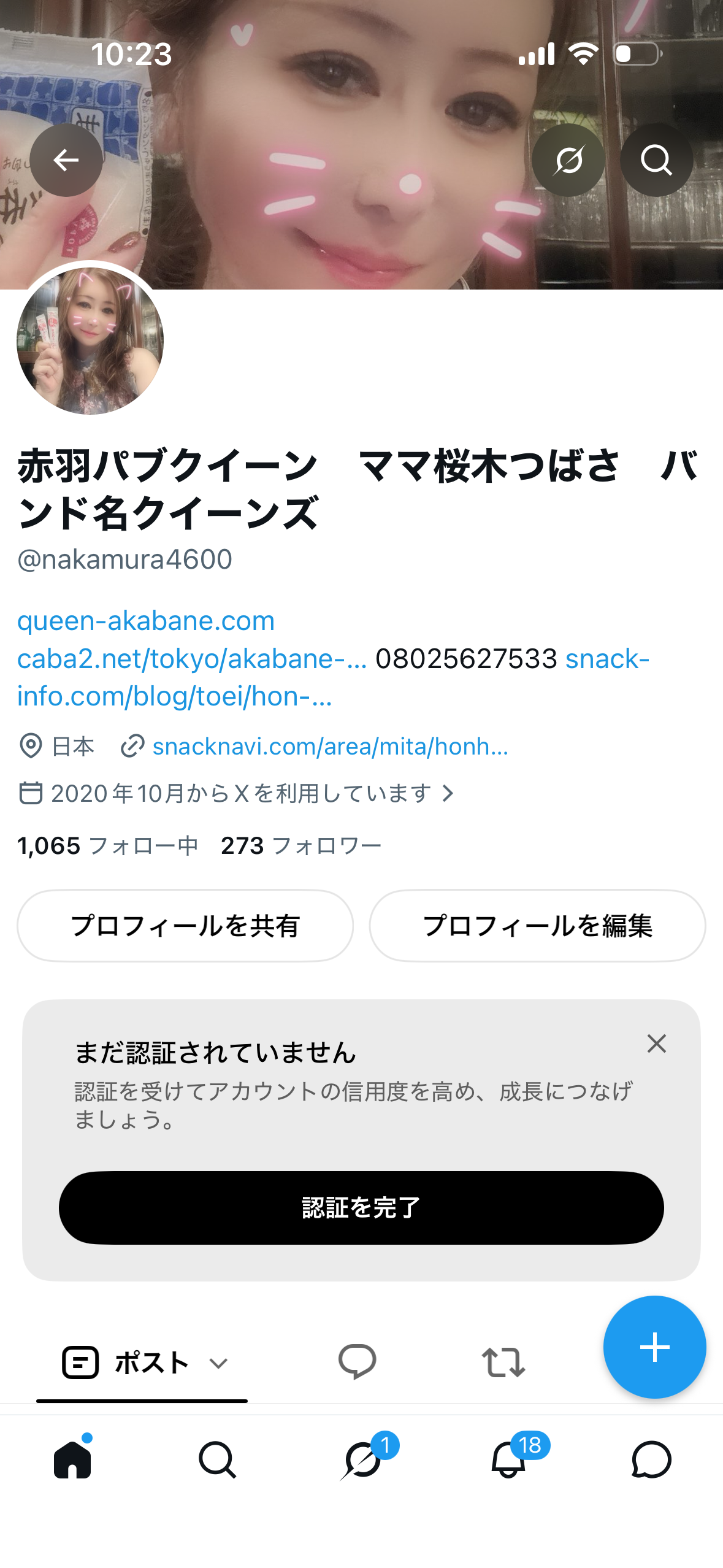
Task: Go to the home tab
Action: pos(72,1460)
